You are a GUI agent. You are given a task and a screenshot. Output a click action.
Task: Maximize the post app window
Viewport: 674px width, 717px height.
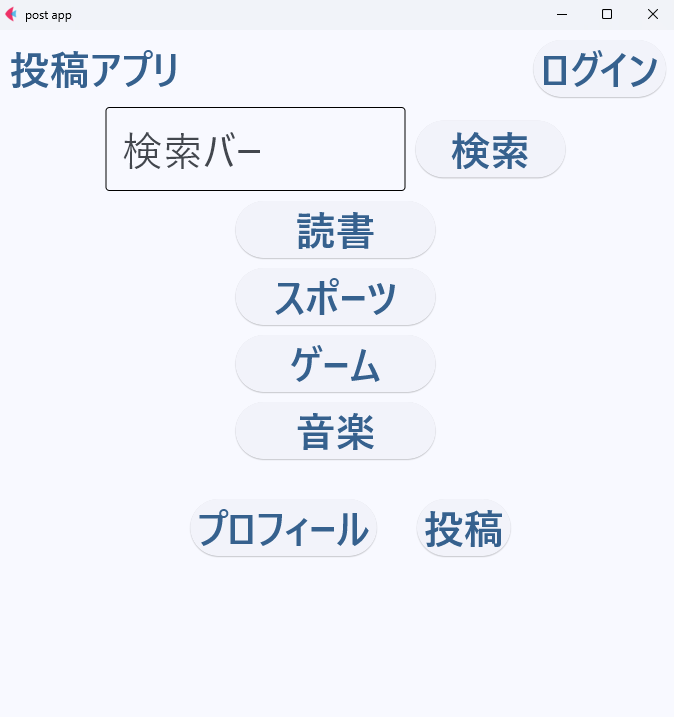607,15
